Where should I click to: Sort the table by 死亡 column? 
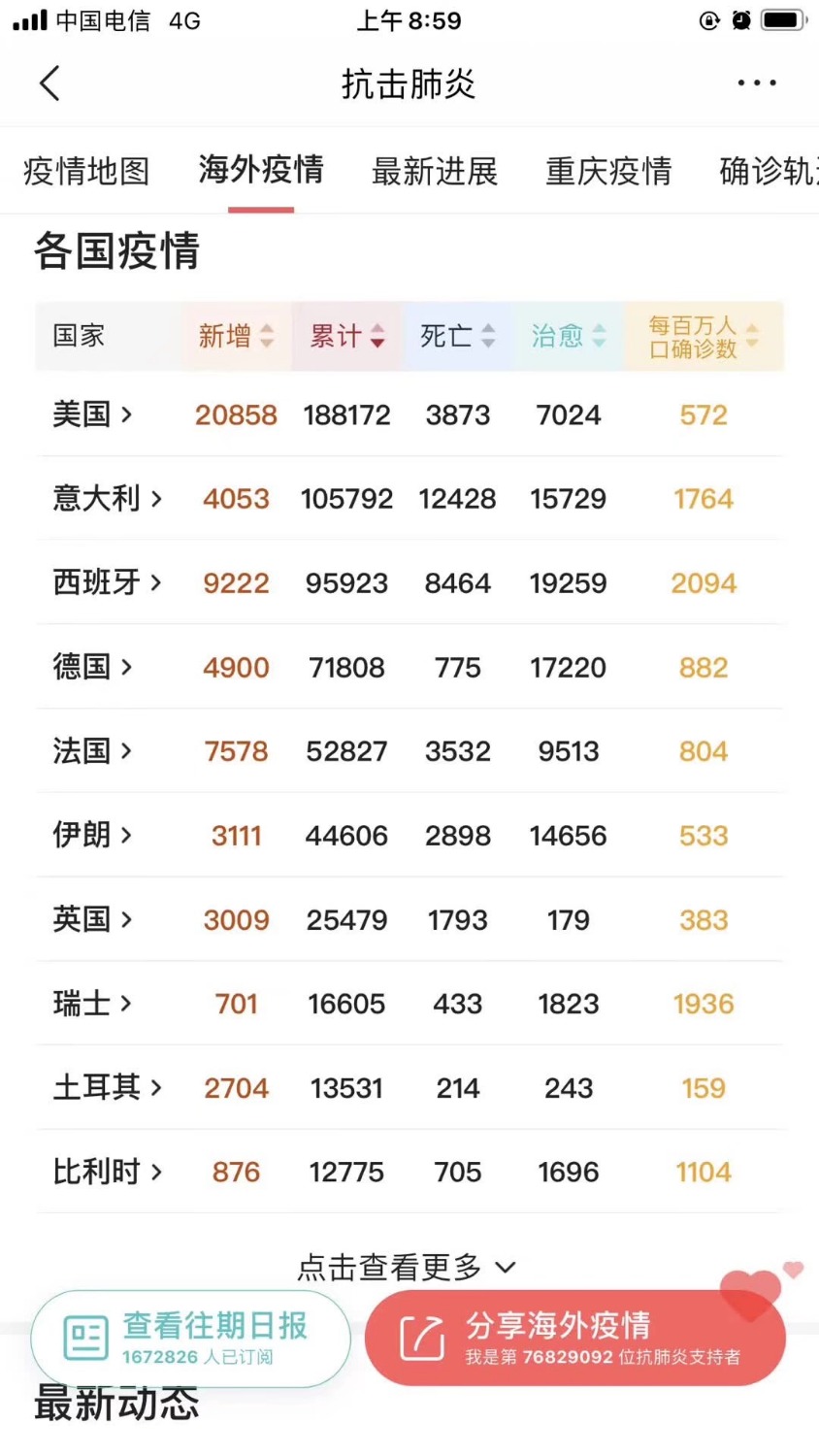click(458, 336)
